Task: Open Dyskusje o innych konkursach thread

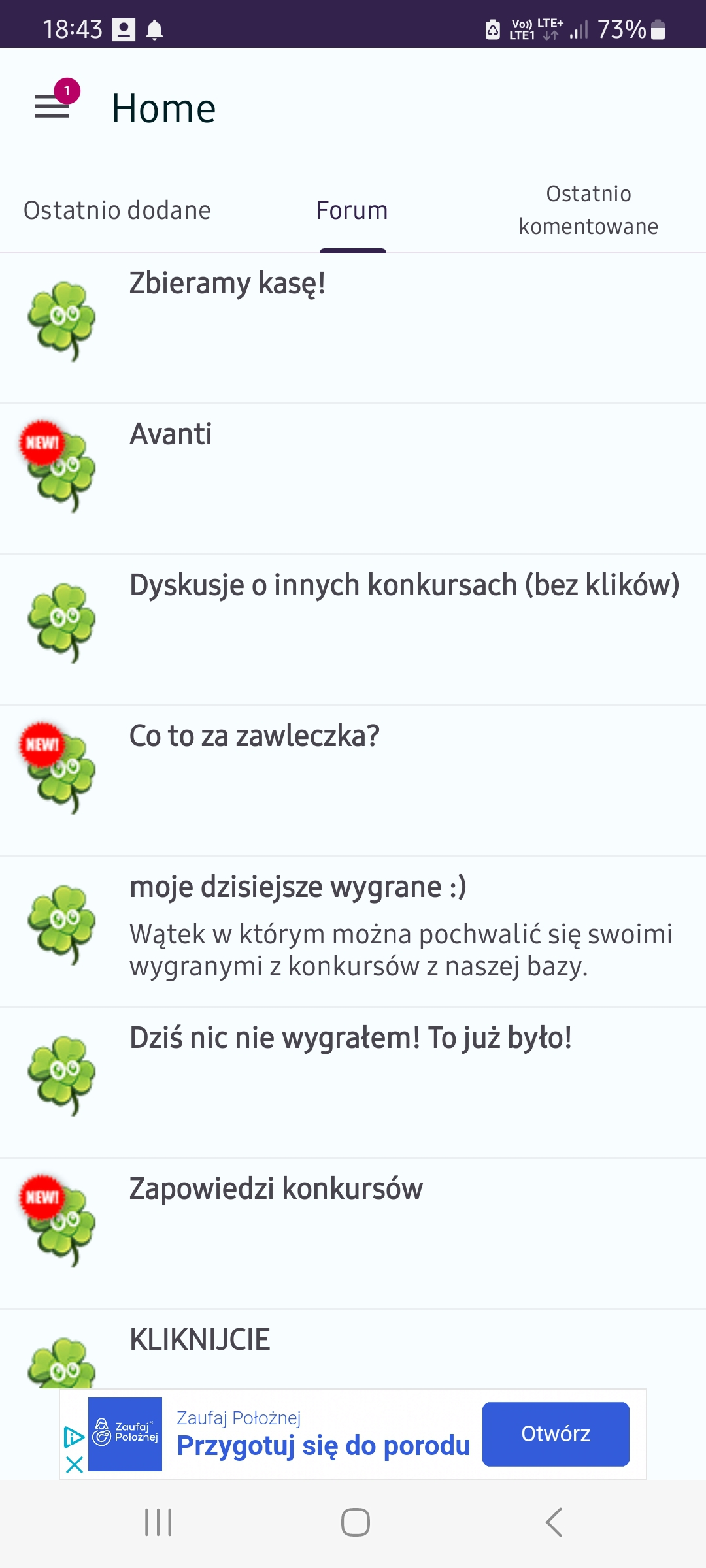Action: click(x=353, y=630)
